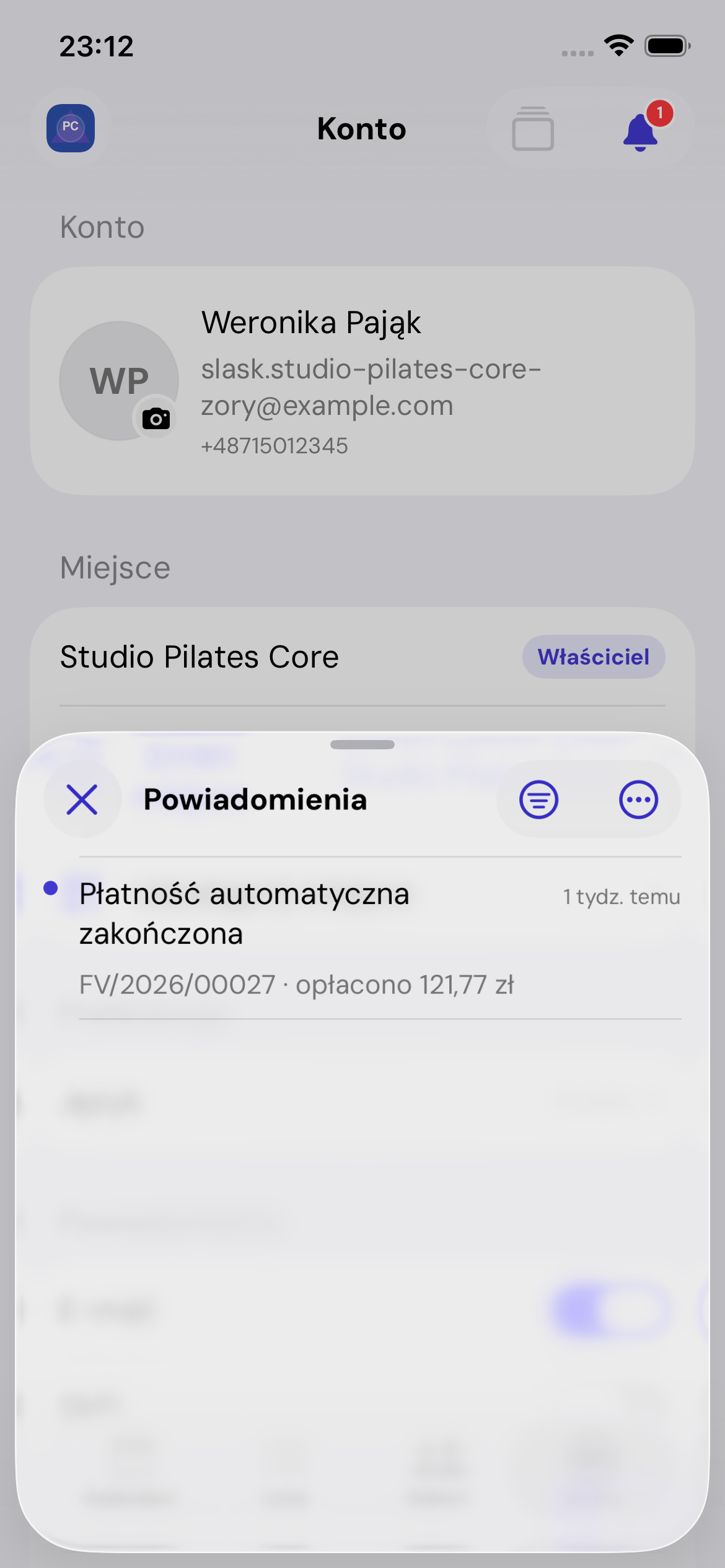This screenshot has height=1568, width=725.
Task: Open the more options menu in Powiadomienia
Action: point(638,799)
